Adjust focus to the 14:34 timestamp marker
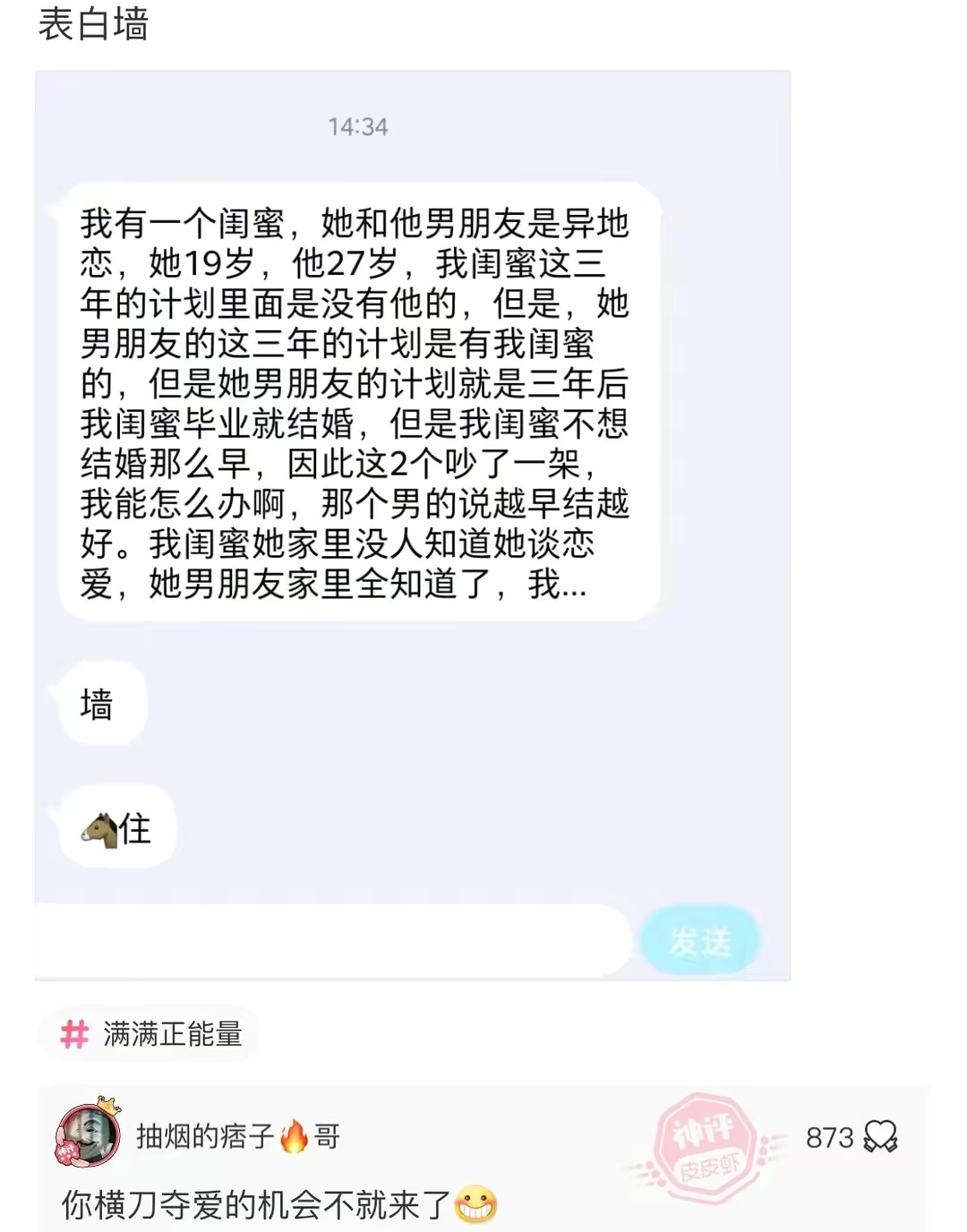Viewport: 967px width, 1232px height. tap(358, 127)
